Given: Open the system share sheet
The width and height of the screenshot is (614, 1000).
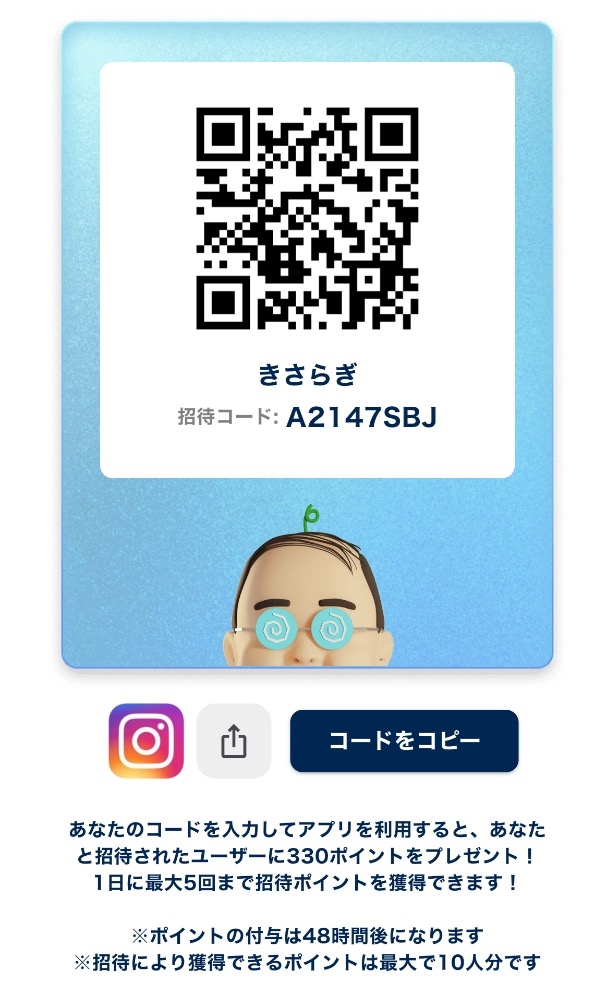Looking at the screenshot, I should (x=233, y=740).
